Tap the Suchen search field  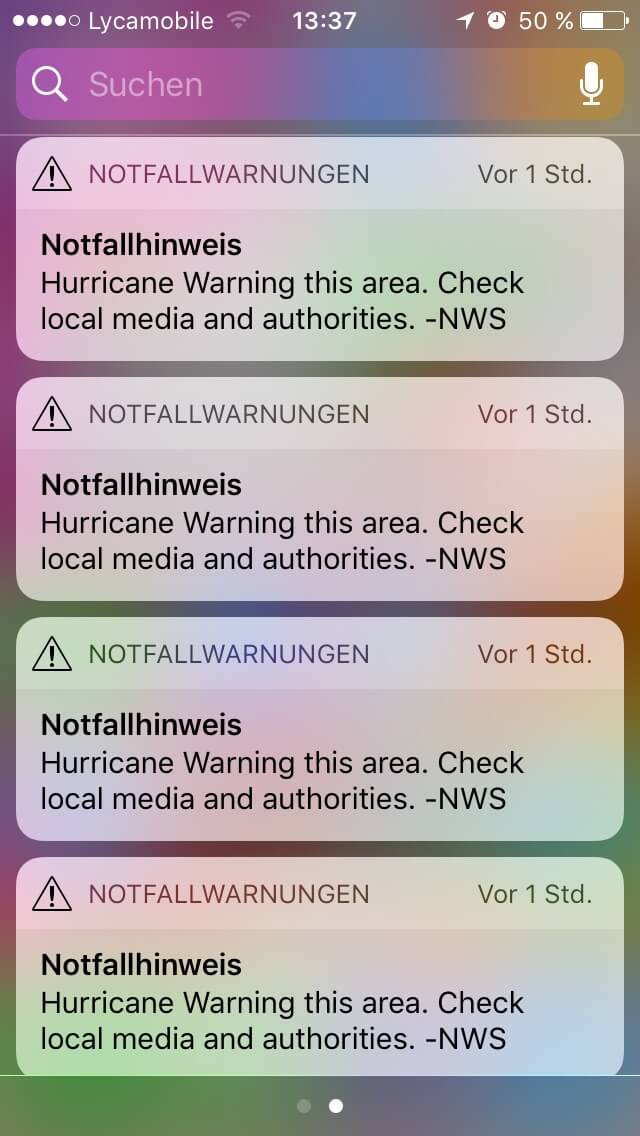point(320,84)
